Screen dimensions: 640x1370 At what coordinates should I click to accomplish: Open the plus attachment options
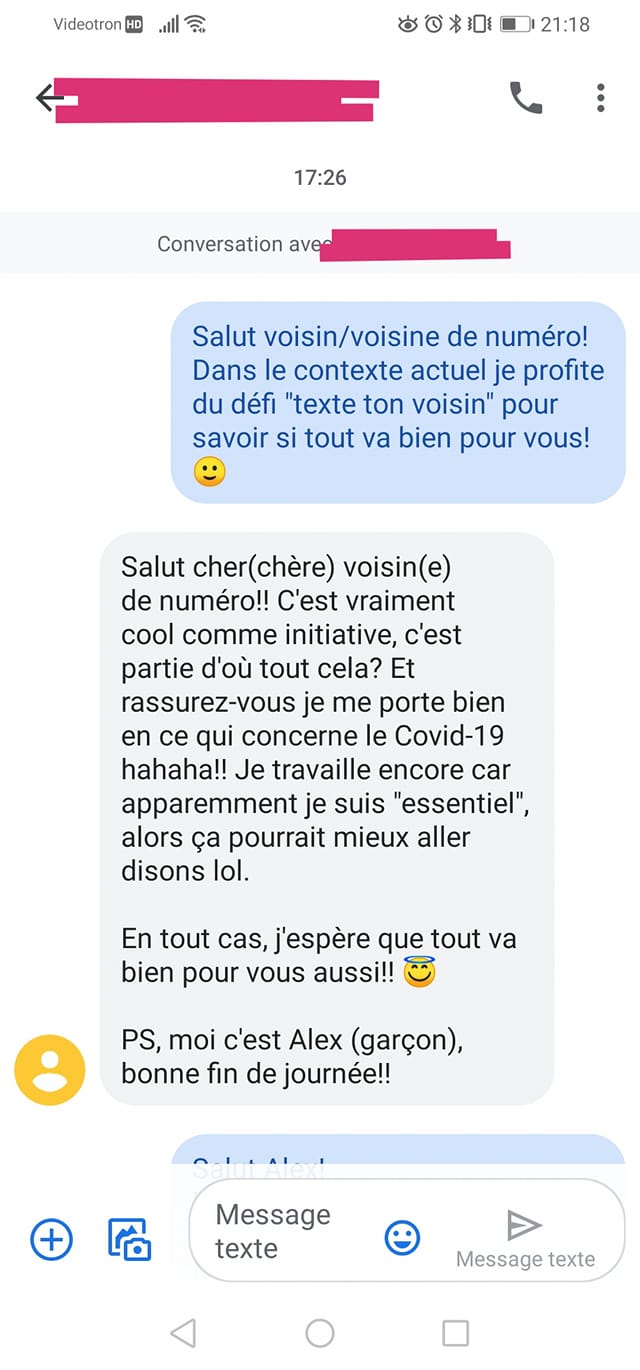(52, 1240)
